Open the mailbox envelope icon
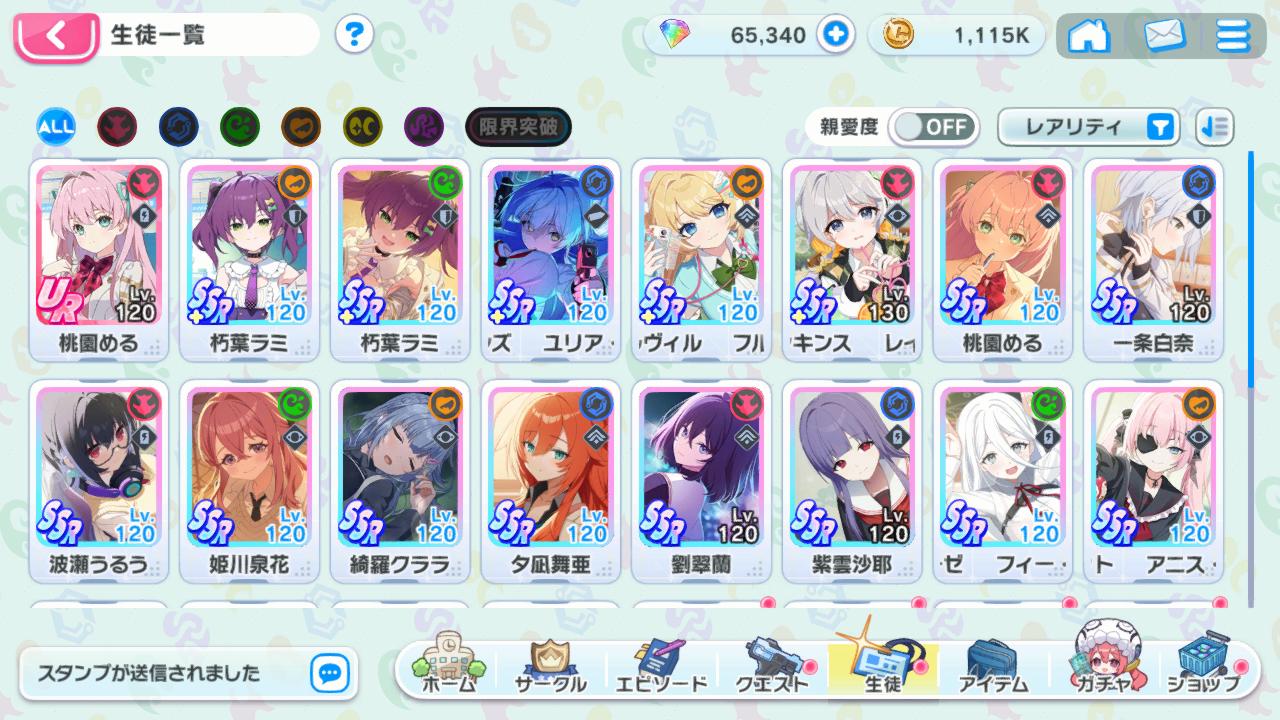1280x720 pixels. tap(1164, 36)
